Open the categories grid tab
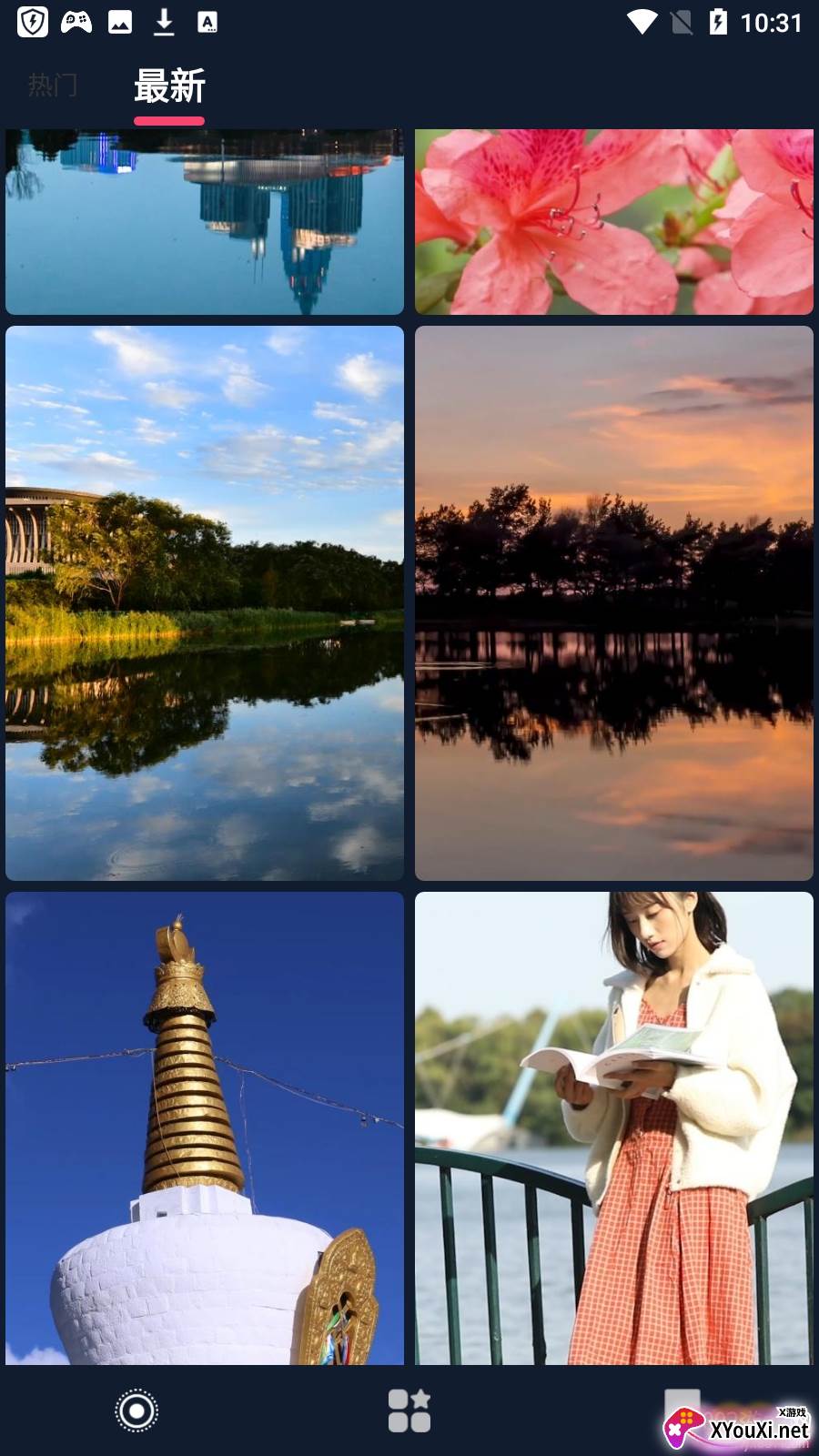The width and height of the screenshot is (819, 1456). (x=409, y=1410)
